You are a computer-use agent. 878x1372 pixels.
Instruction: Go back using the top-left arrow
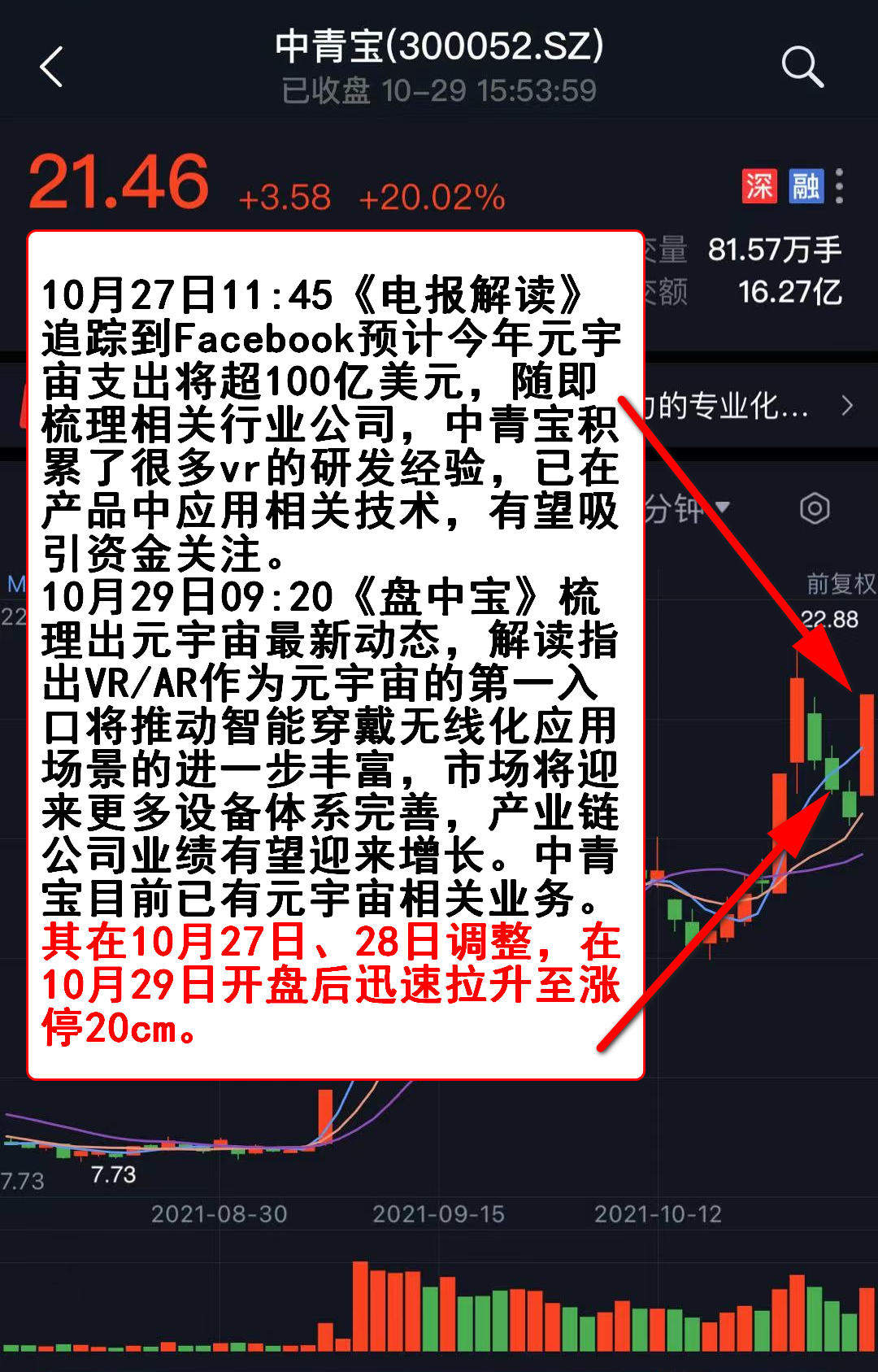pos(51,67)
